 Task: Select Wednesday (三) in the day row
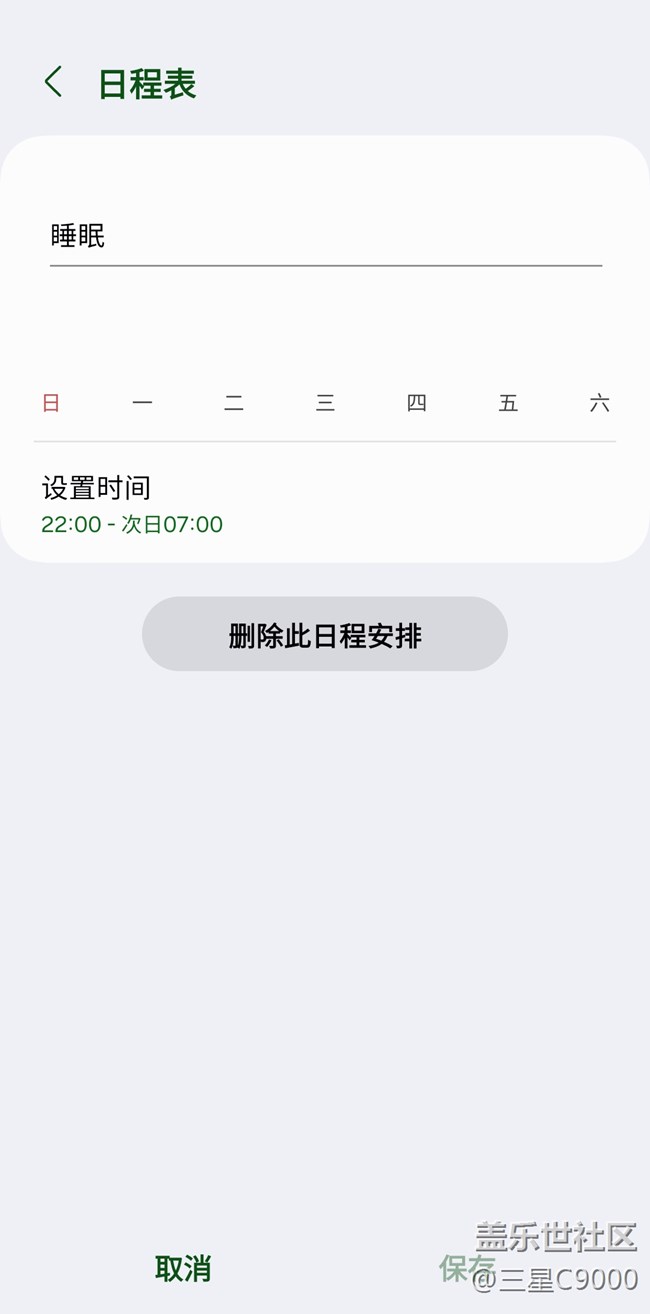[325, 403]
